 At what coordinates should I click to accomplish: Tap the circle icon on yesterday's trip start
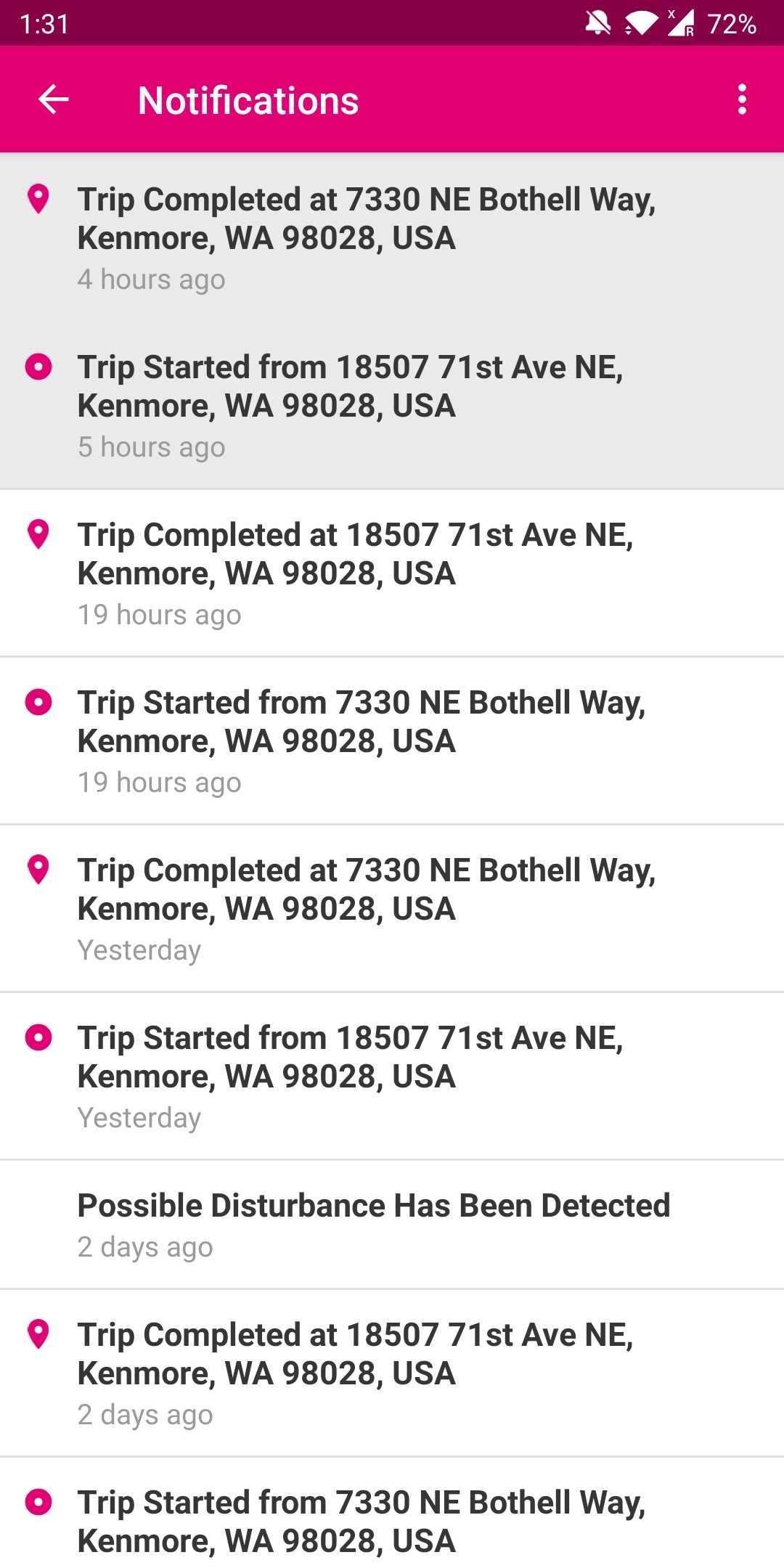coord(37,1037)
